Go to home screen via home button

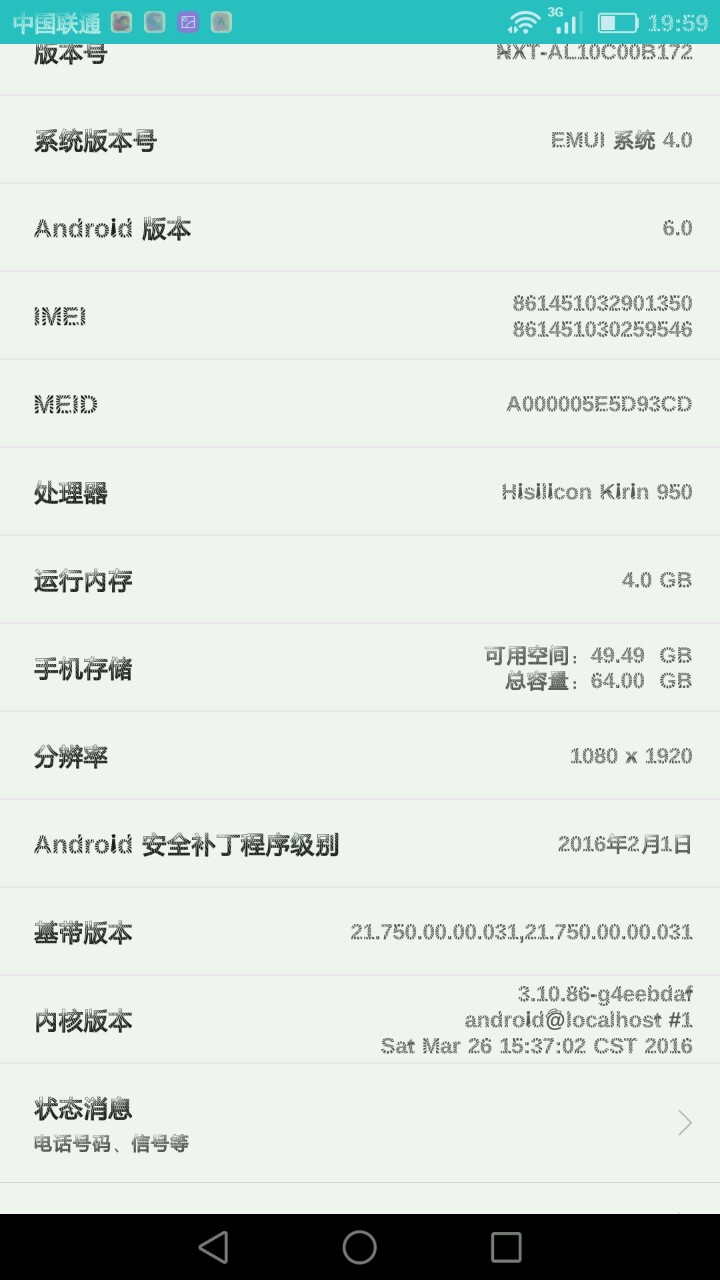pos(360,1247)
